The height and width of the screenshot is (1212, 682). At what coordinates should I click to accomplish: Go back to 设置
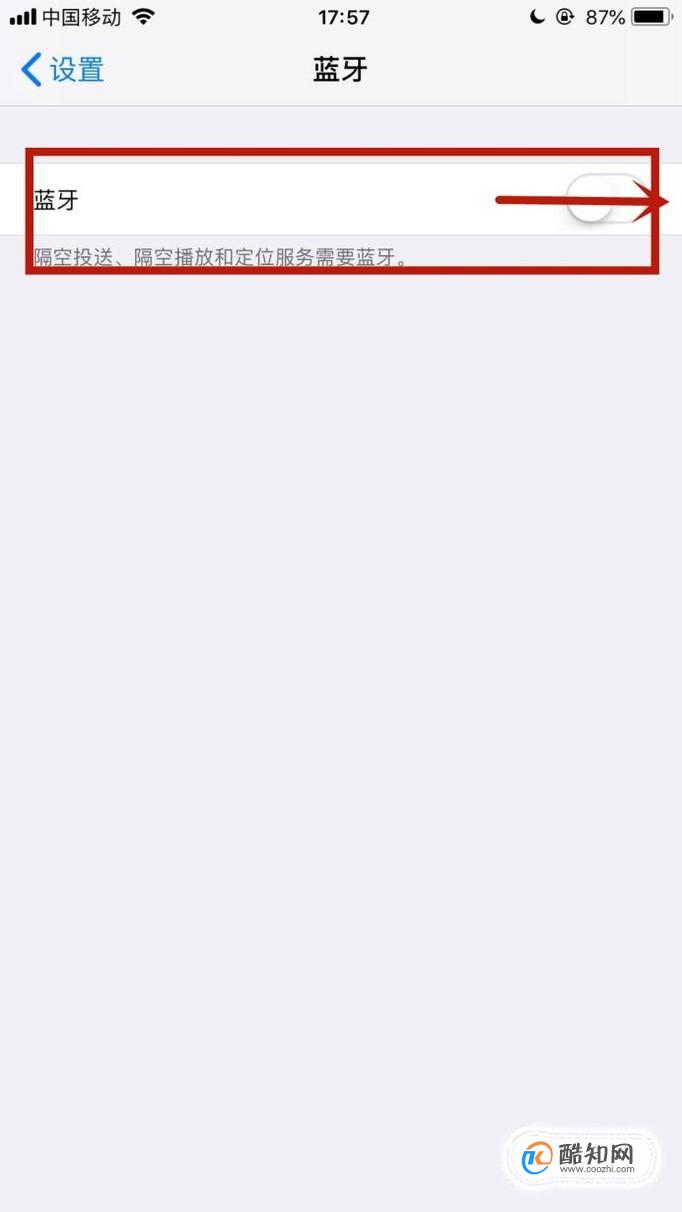[62, 70]
